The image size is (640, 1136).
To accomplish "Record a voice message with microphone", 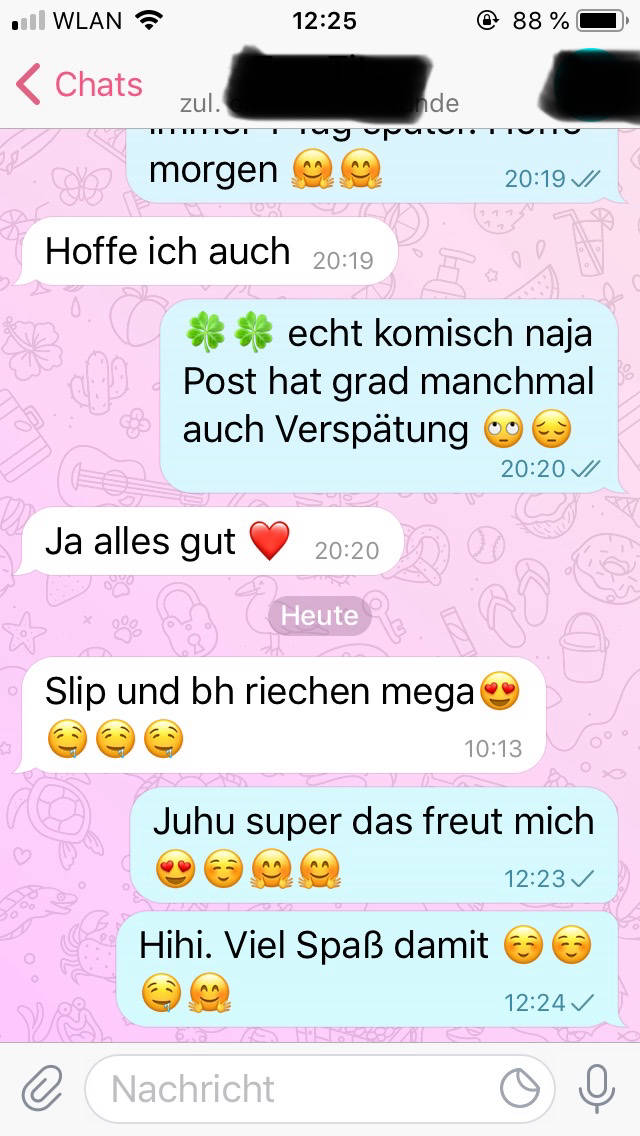I will pos(597,1088).
